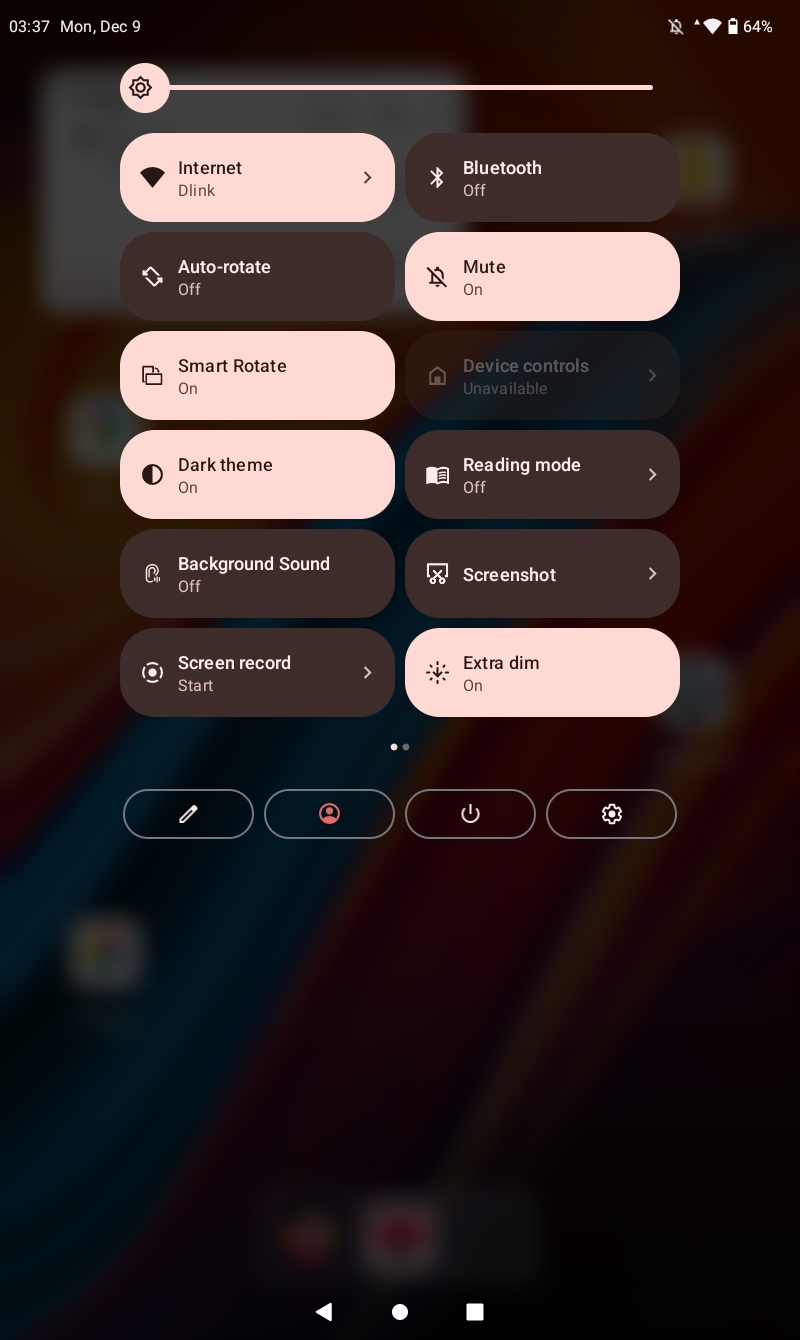
Task: Edit quick settings tiles with pencil button
Action: coord(188,814)
